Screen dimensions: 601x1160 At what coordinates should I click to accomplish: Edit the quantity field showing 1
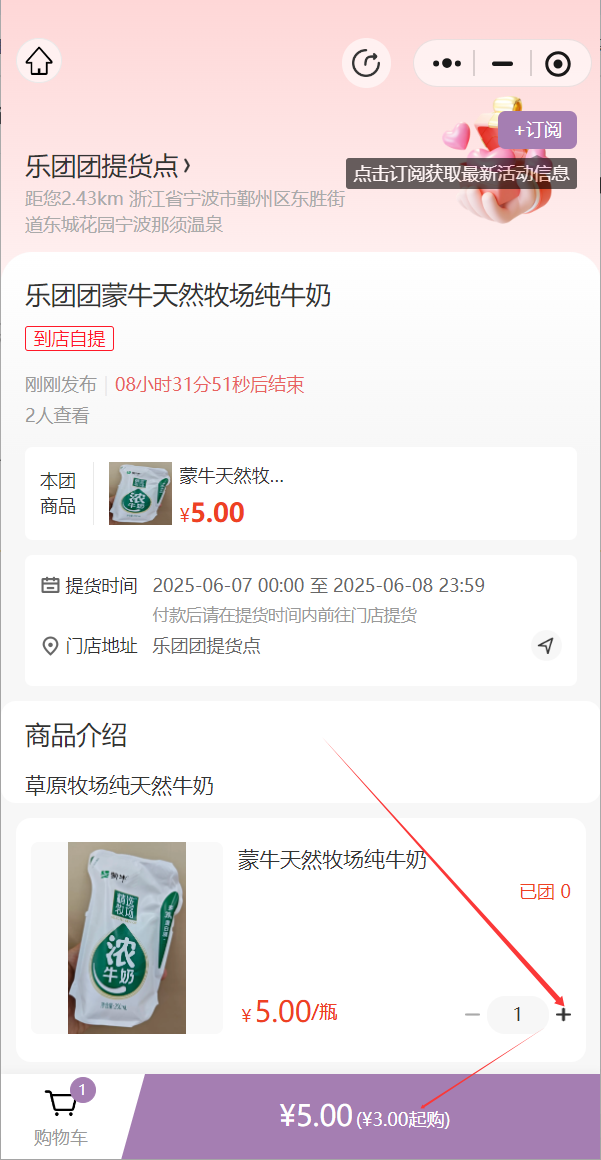[x=517, y=1015]
